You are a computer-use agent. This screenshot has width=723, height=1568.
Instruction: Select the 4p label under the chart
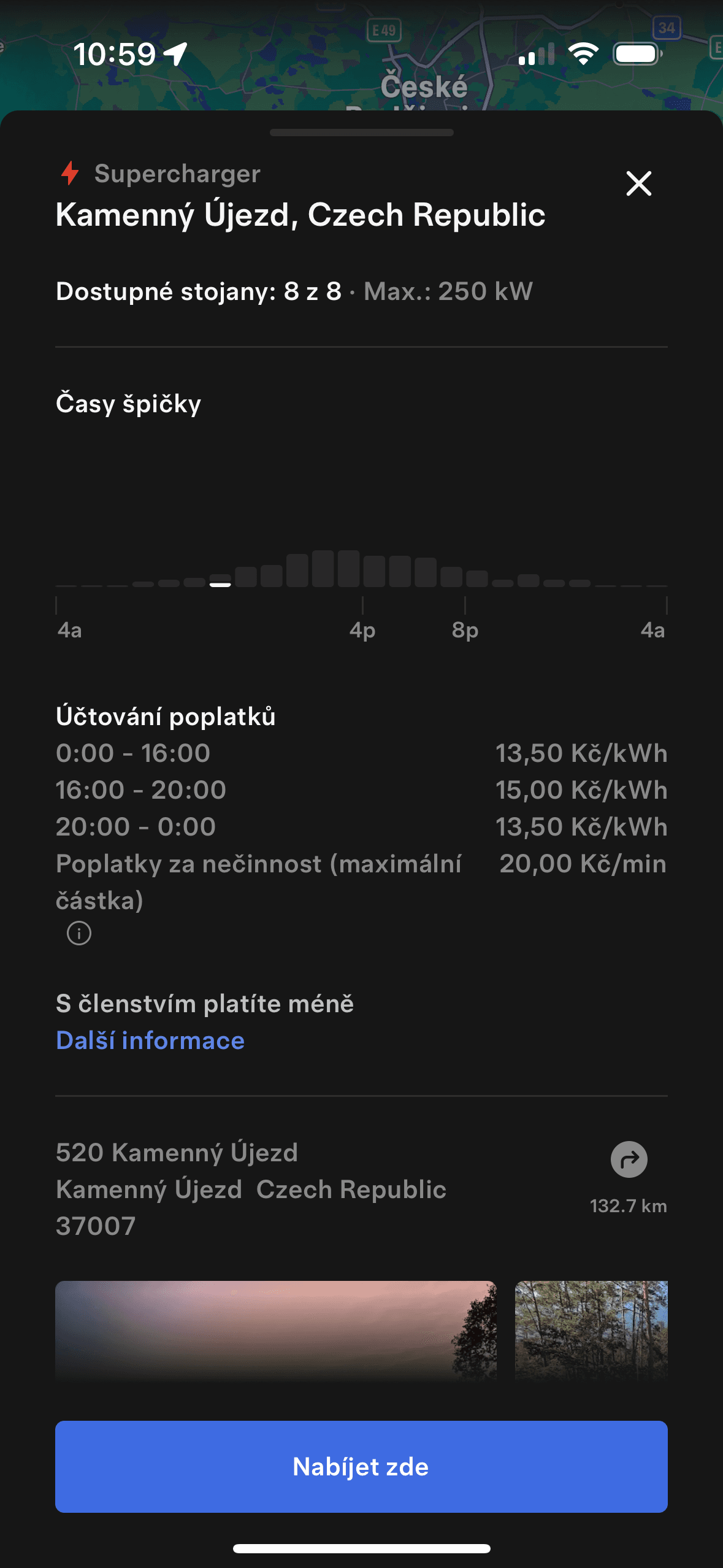[x=363, y=631]
